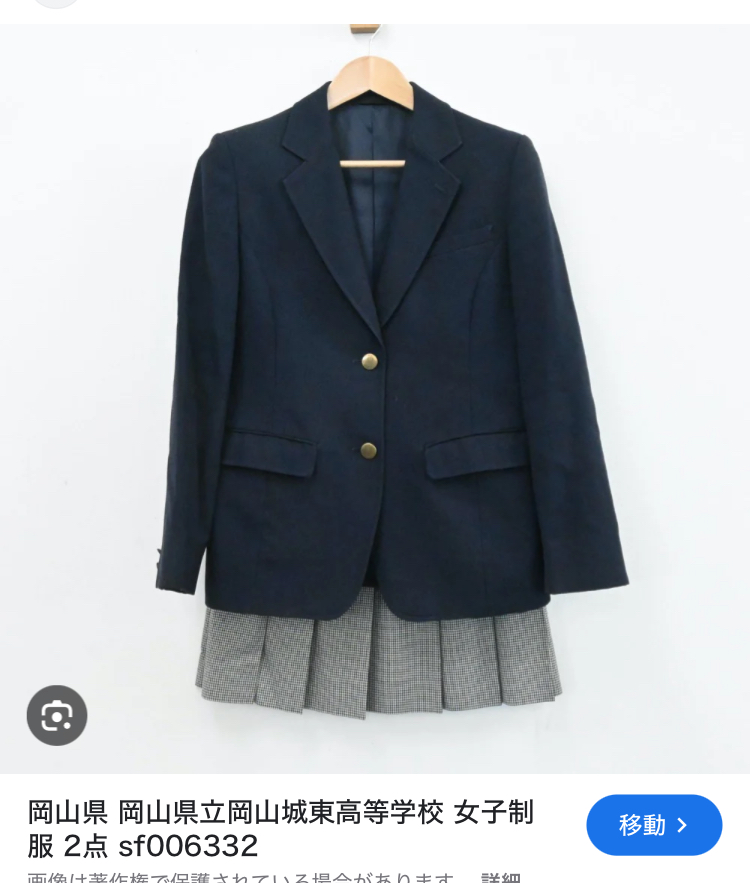Tap the blue 移動 button
The image size is (750, 883).
tap(654, 825)
